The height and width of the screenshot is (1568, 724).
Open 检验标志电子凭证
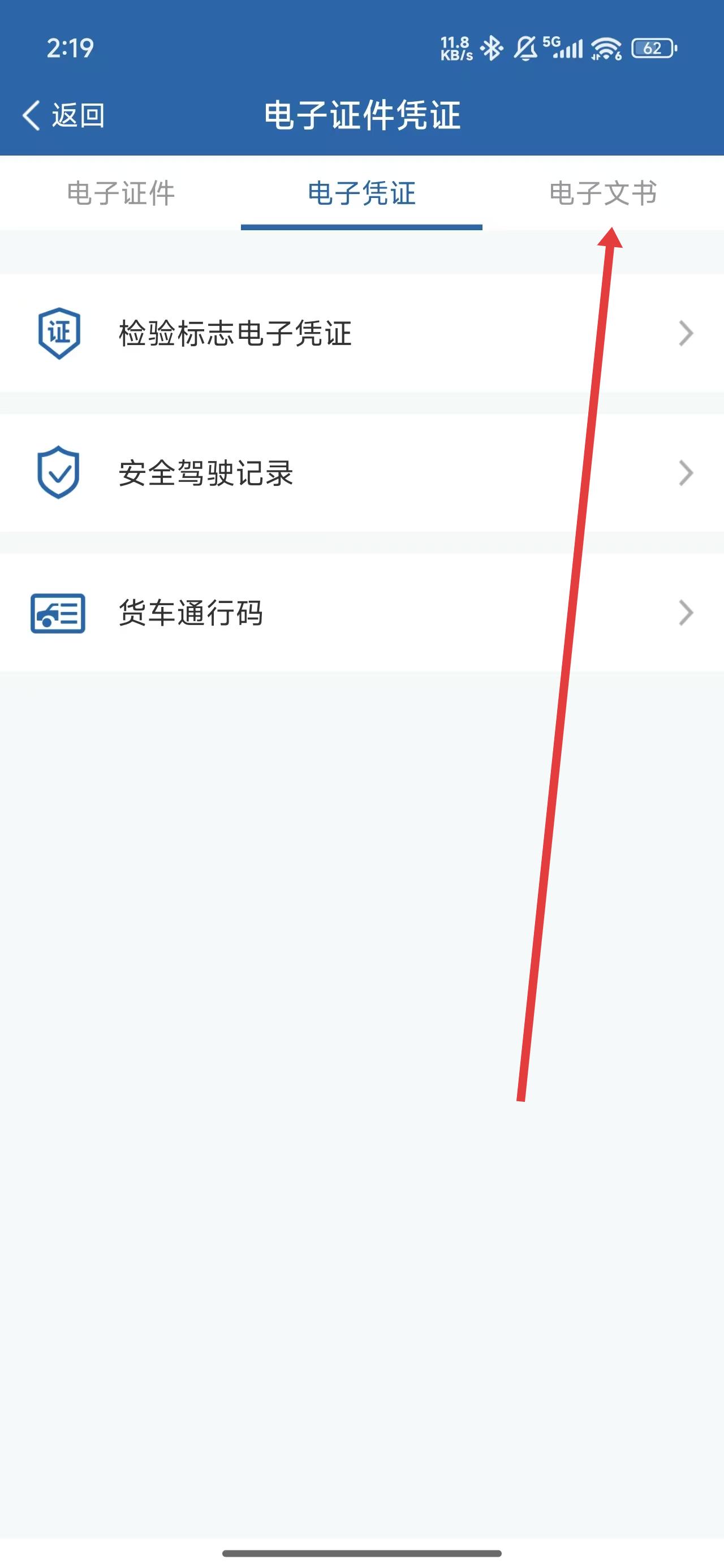[x=361, y=333]
